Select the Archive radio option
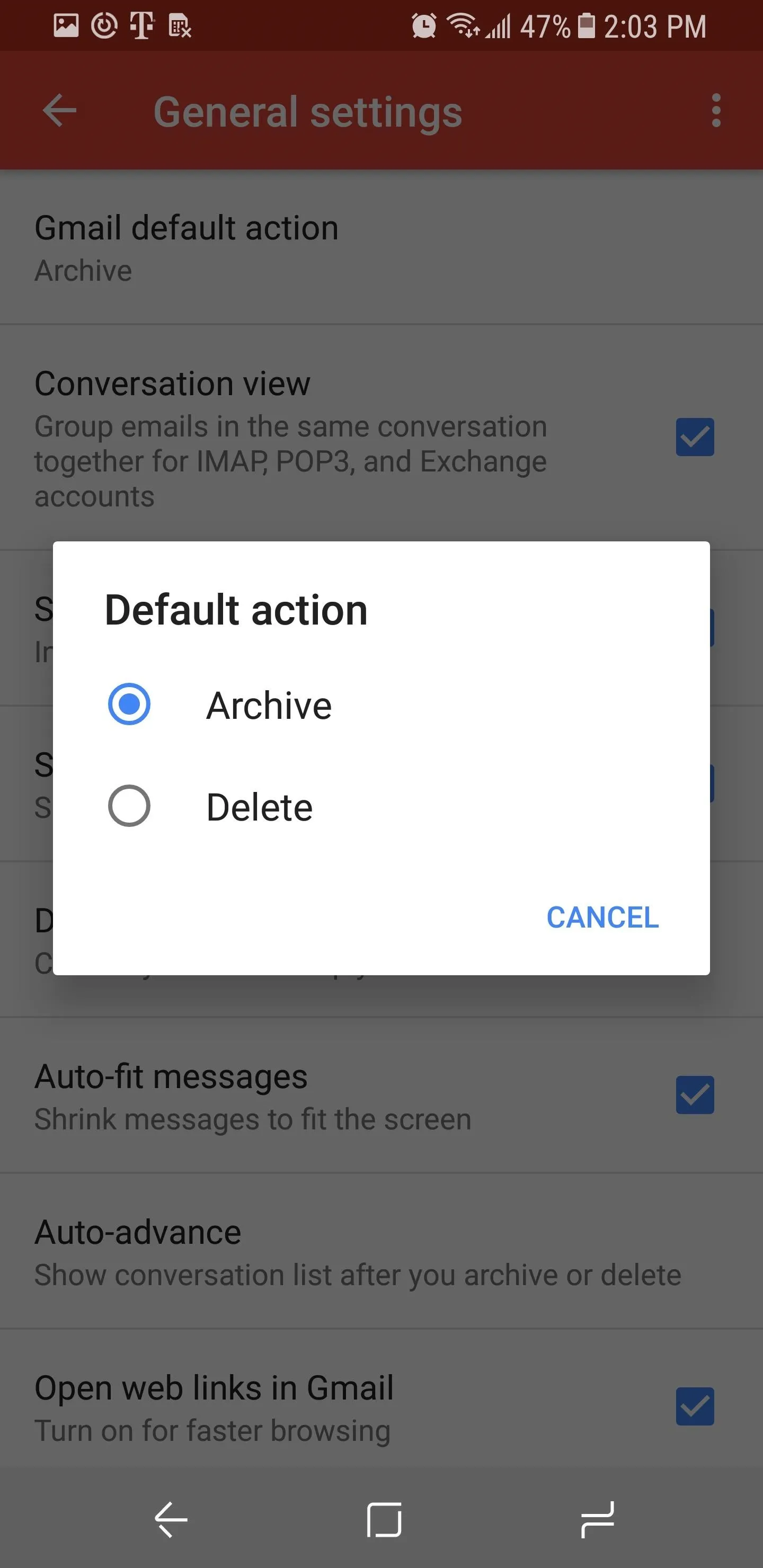 point(129,704)
